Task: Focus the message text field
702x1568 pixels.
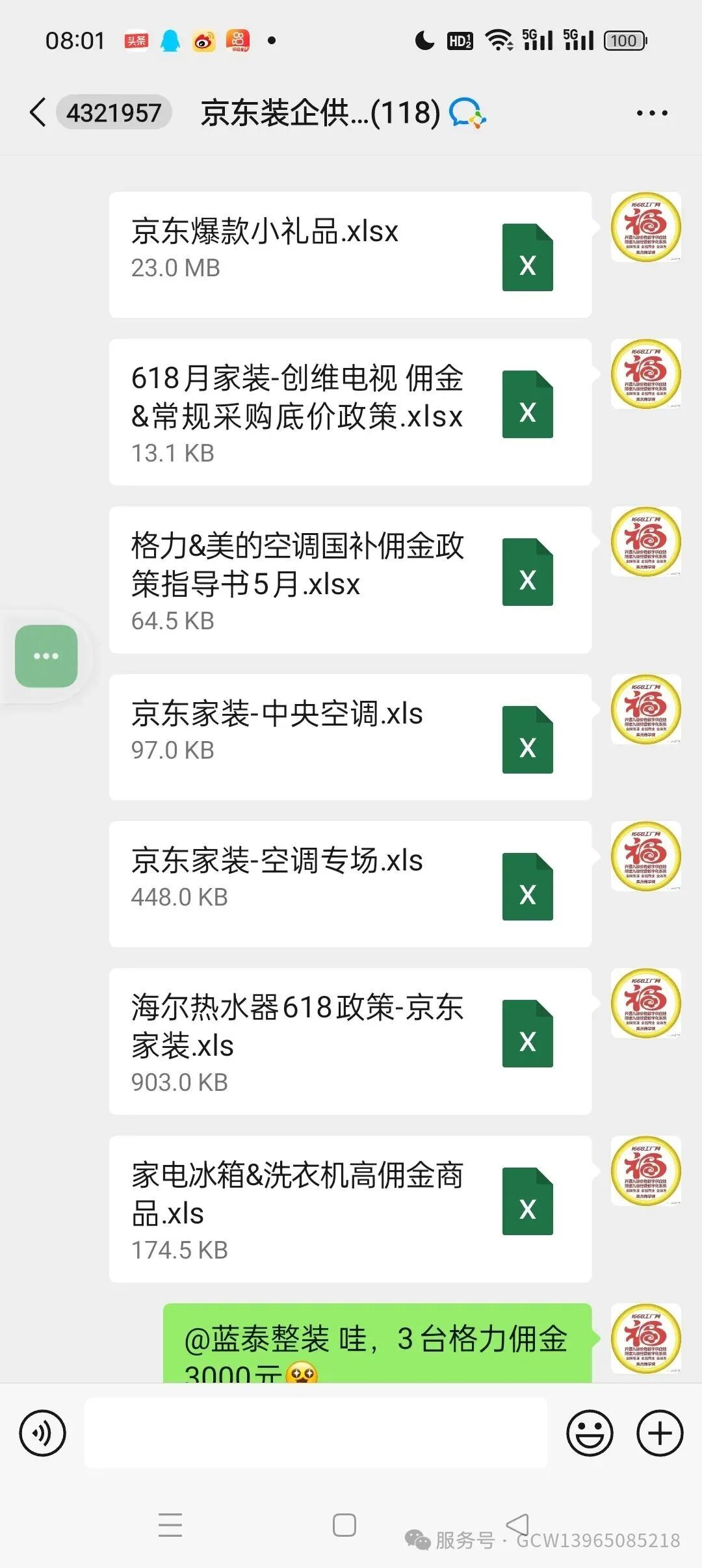Action: [x=316, y=1433]
